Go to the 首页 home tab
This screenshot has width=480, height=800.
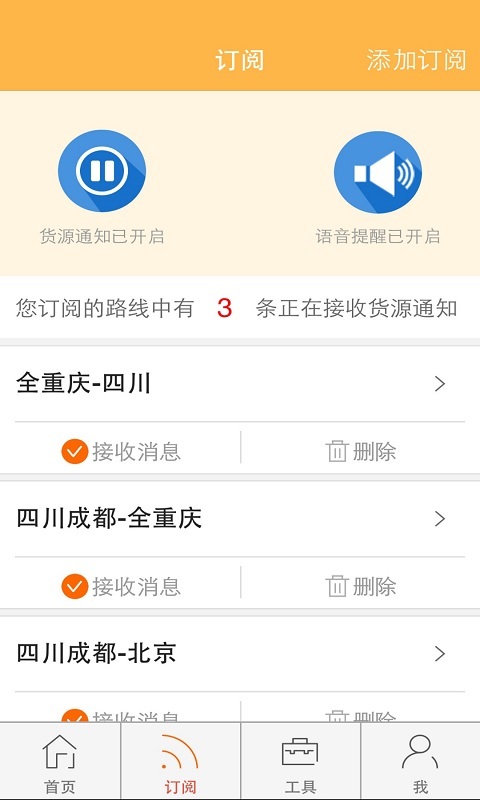60,761
